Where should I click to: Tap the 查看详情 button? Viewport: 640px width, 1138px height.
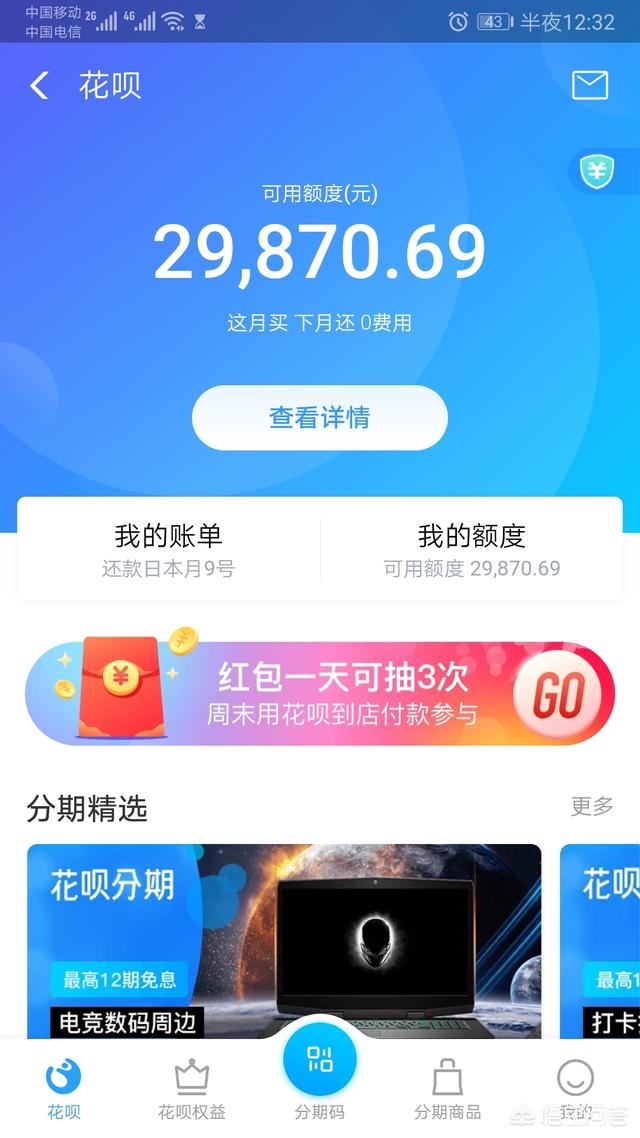click(319, 417)
